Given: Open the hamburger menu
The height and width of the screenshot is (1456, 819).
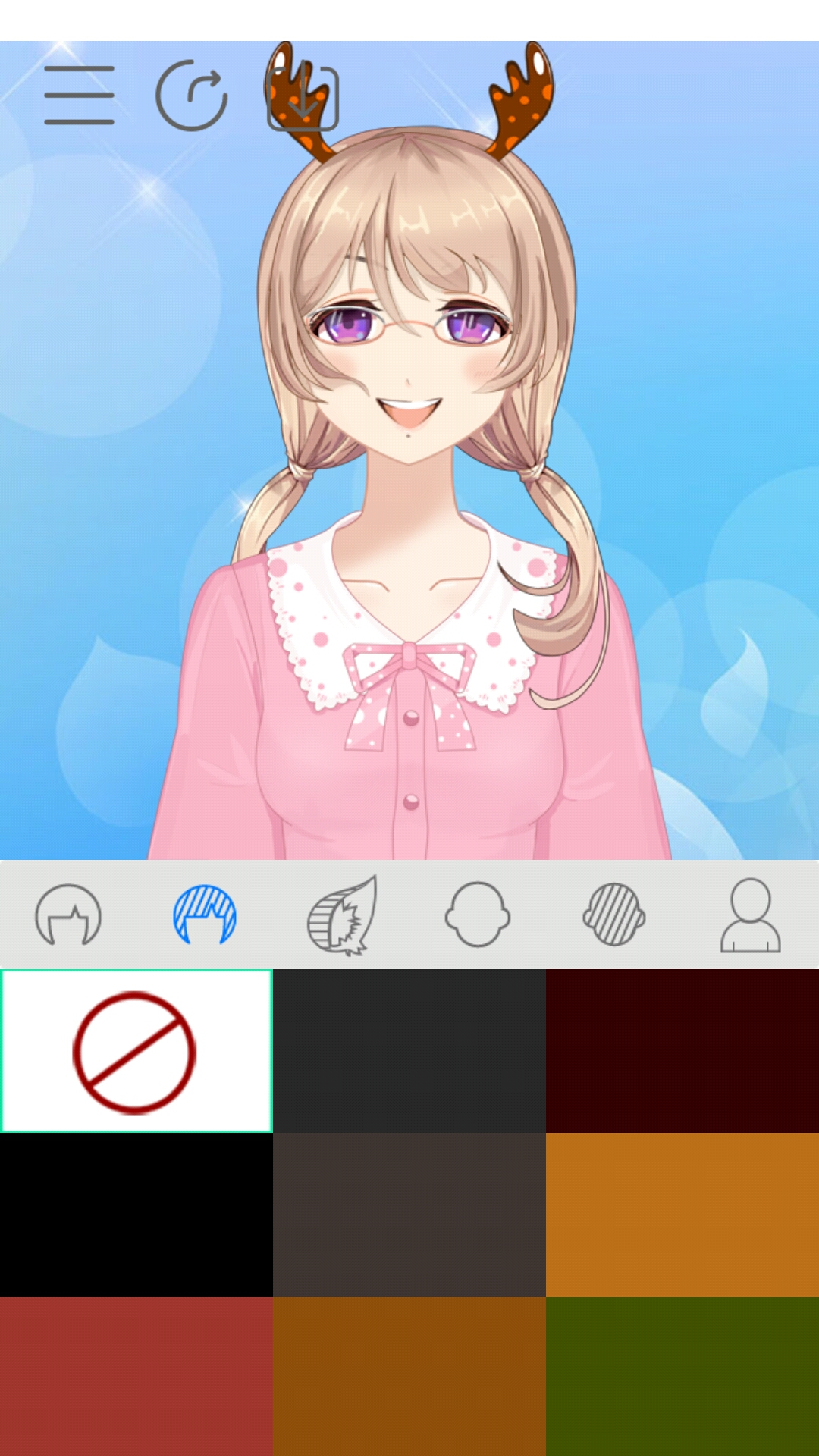Looking at the screenshot, I should [x=79, y=95].
